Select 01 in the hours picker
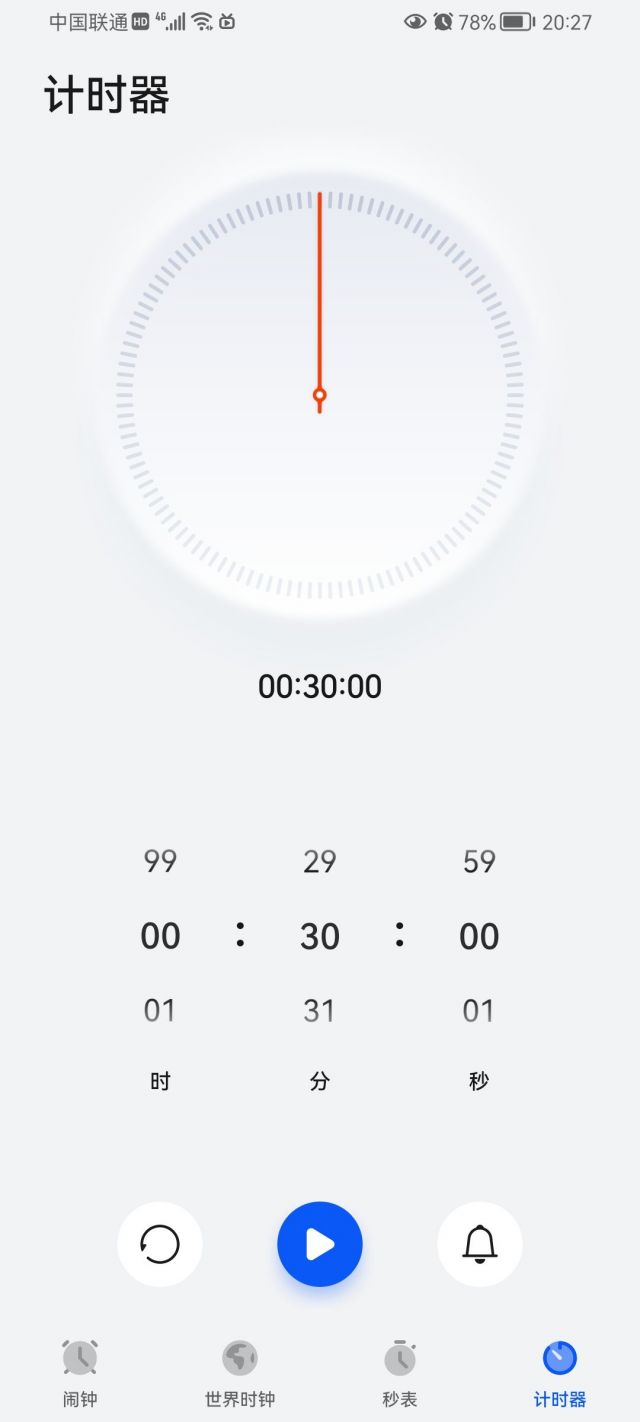640x1422 pixels. [160, 1011]
